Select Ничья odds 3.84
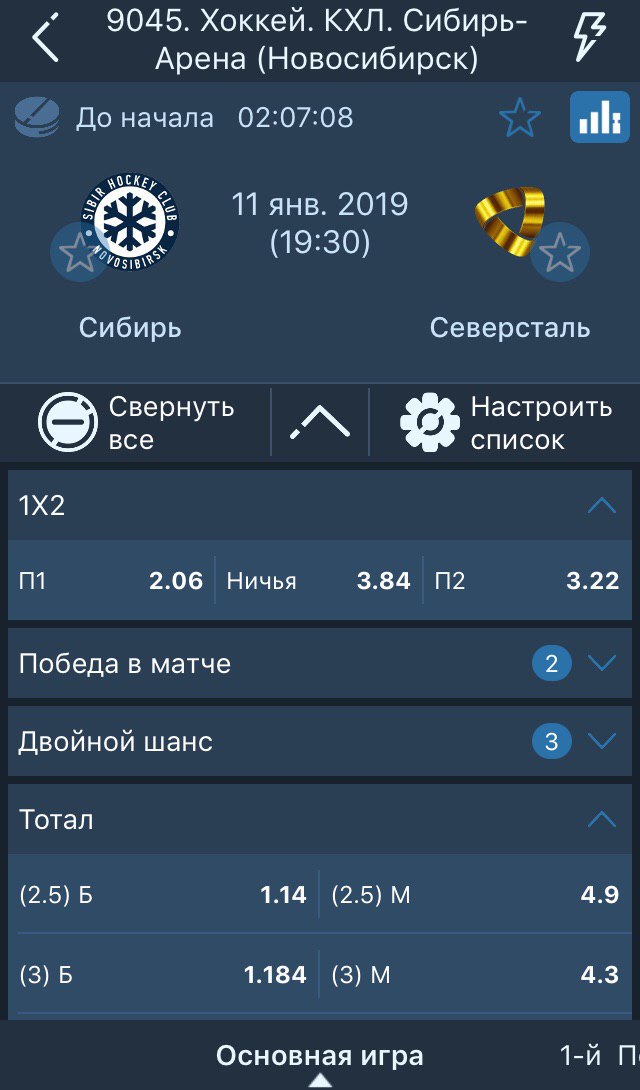640x1090 pixels. pyautogui.click(x=319, y=580)
